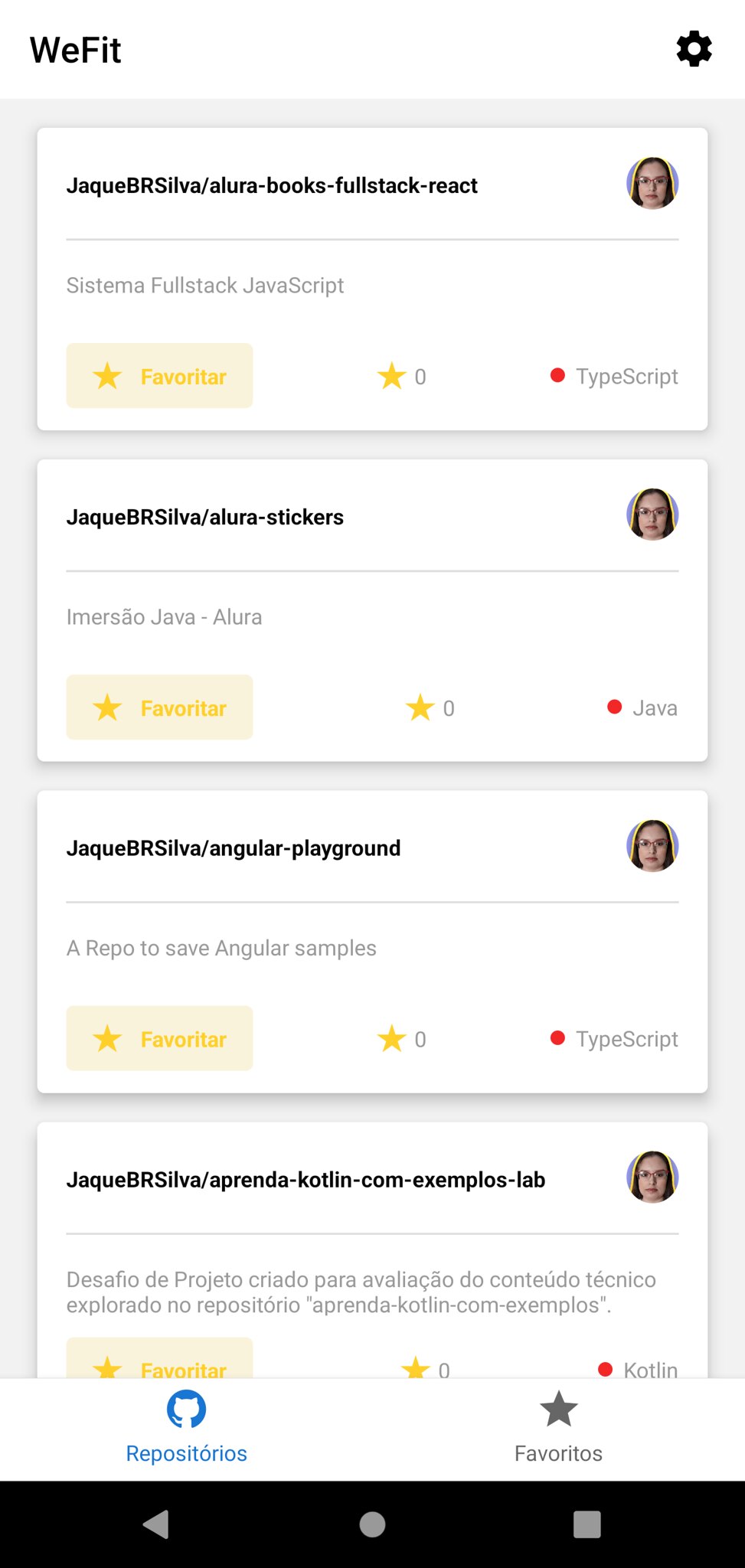Go back using system back button
This screenshot has height=1568, width=745.
pyautogui.click(x=156, y=1524)
